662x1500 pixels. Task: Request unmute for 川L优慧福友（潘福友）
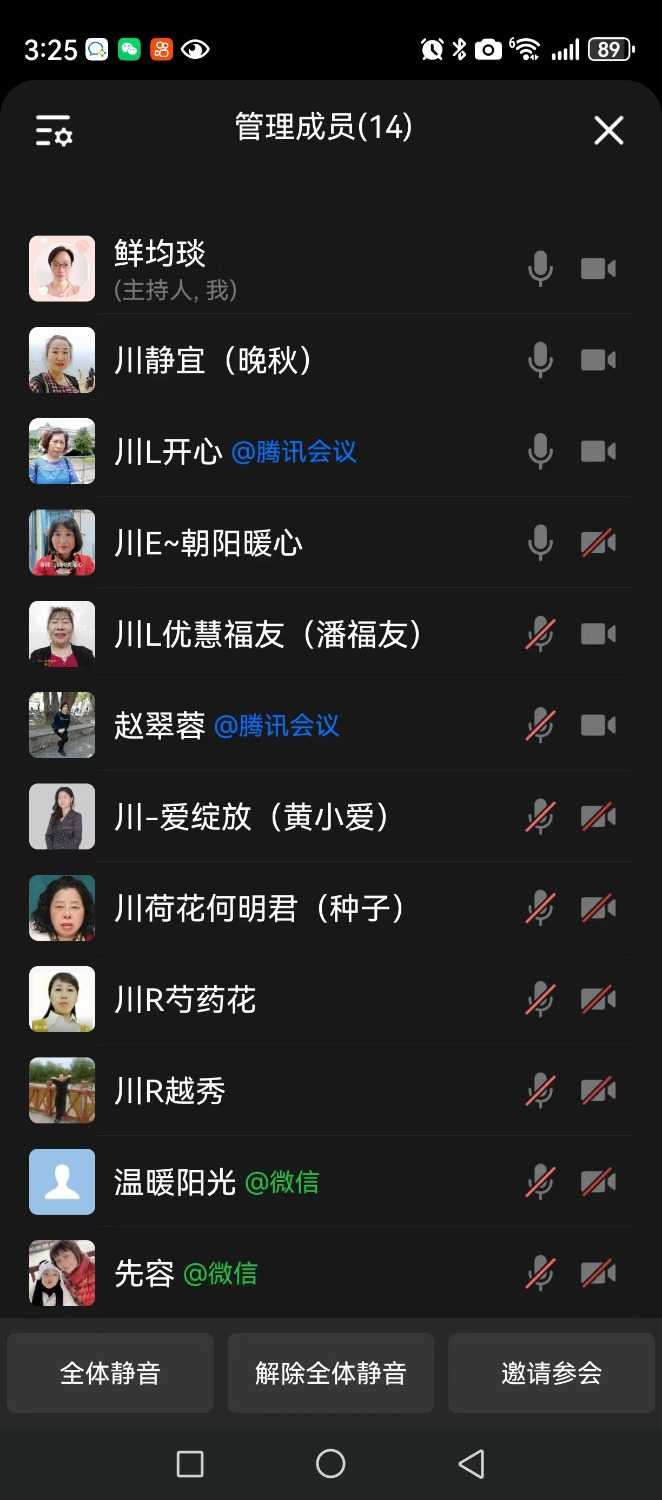click(x=540, y=634)
